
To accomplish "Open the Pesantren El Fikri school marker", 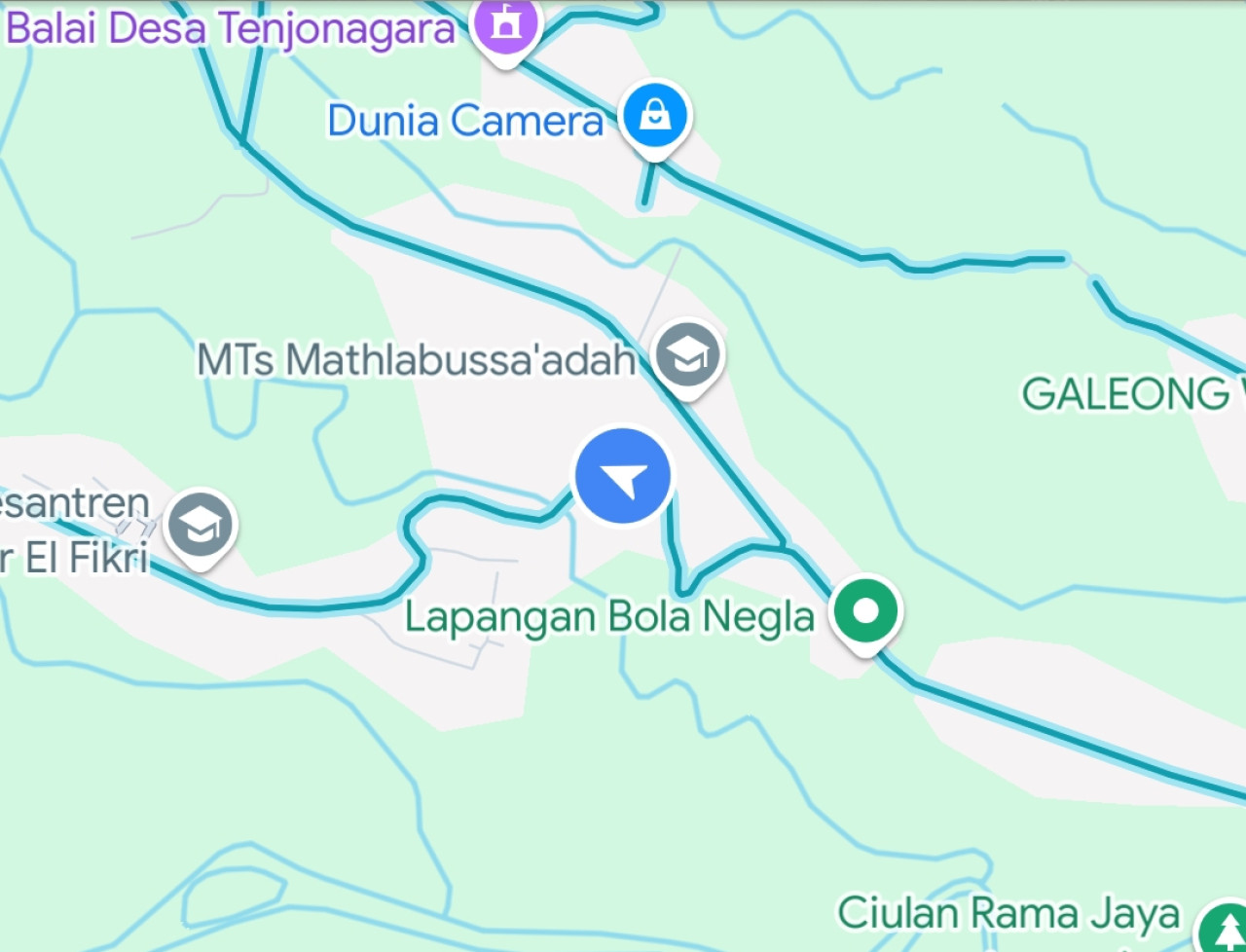I will coord(201,526).
